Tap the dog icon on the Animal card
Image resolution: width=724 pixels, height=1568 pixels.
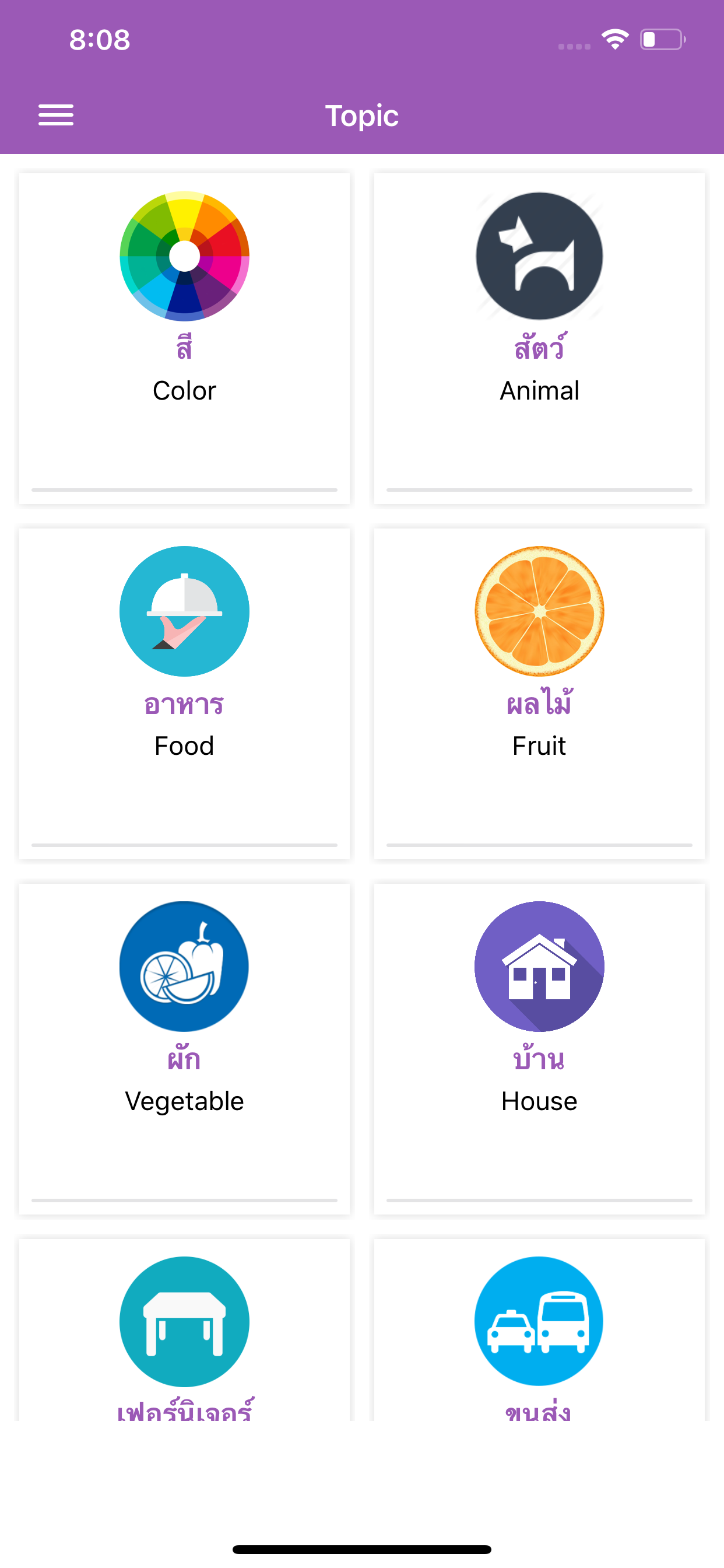tap(539, 256)
